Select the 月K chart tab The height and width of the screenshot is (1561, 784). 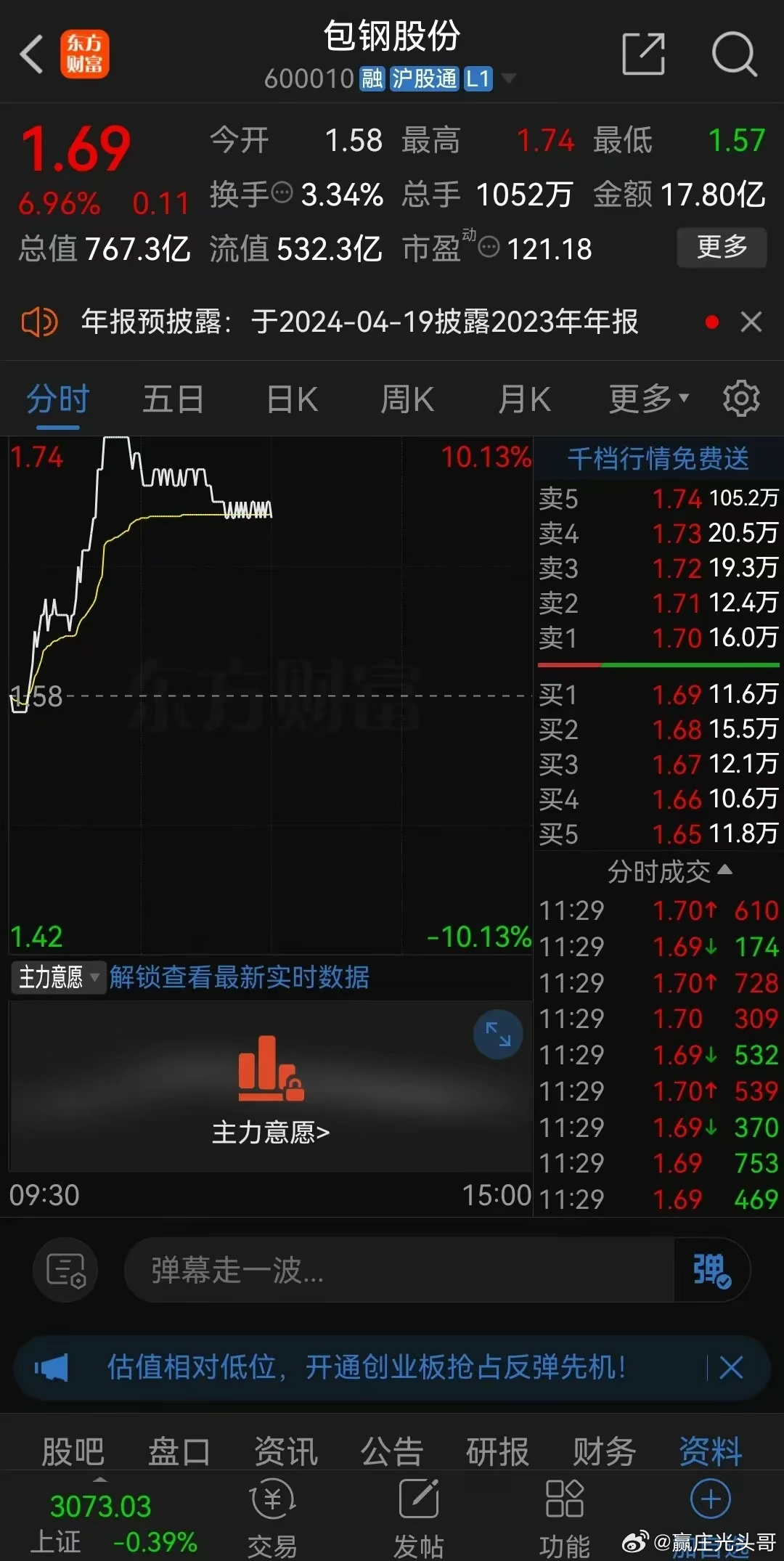(x=524, y=399)
